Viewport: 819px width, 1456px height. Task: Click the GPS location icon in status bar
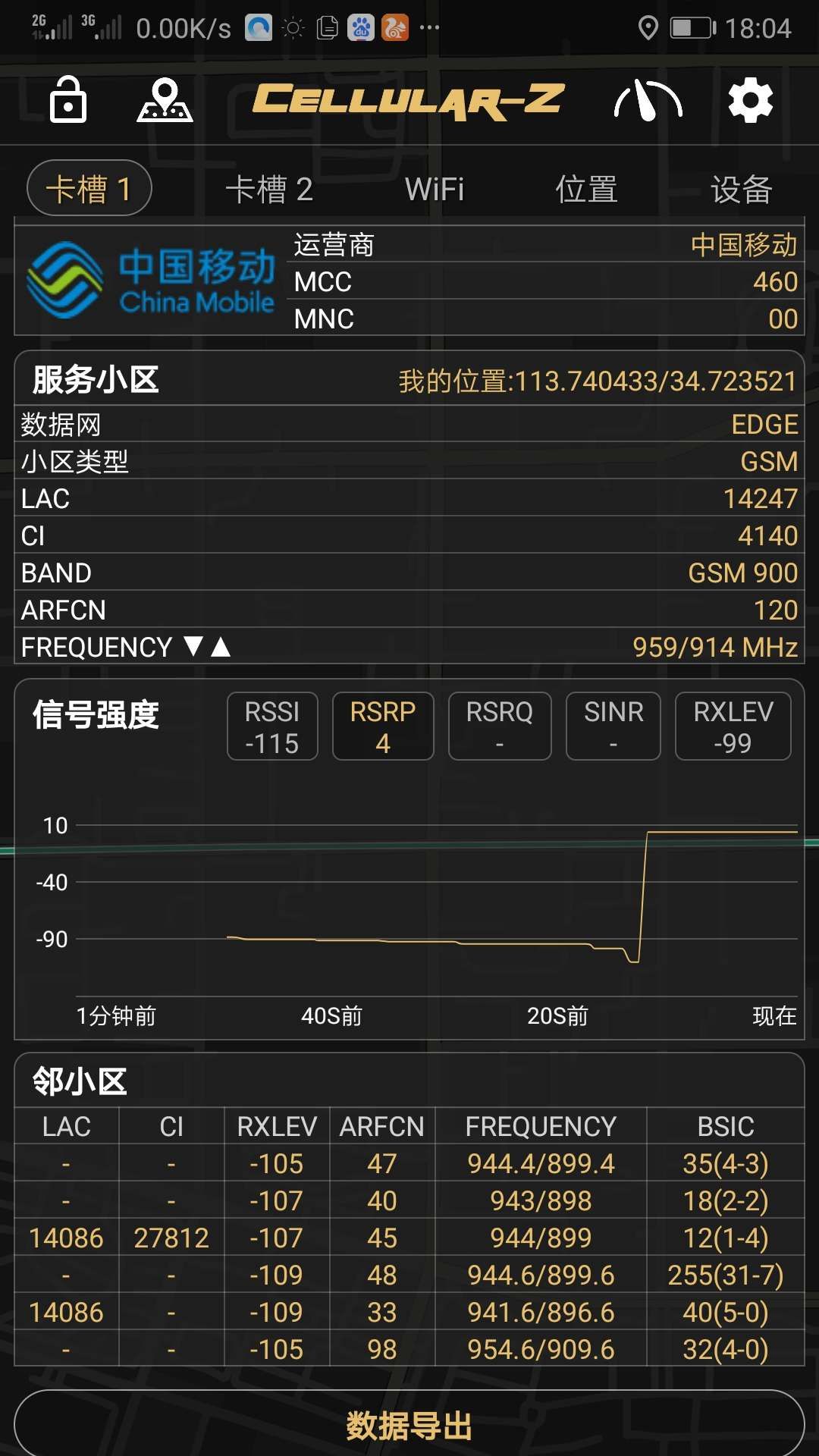[648, 27]
